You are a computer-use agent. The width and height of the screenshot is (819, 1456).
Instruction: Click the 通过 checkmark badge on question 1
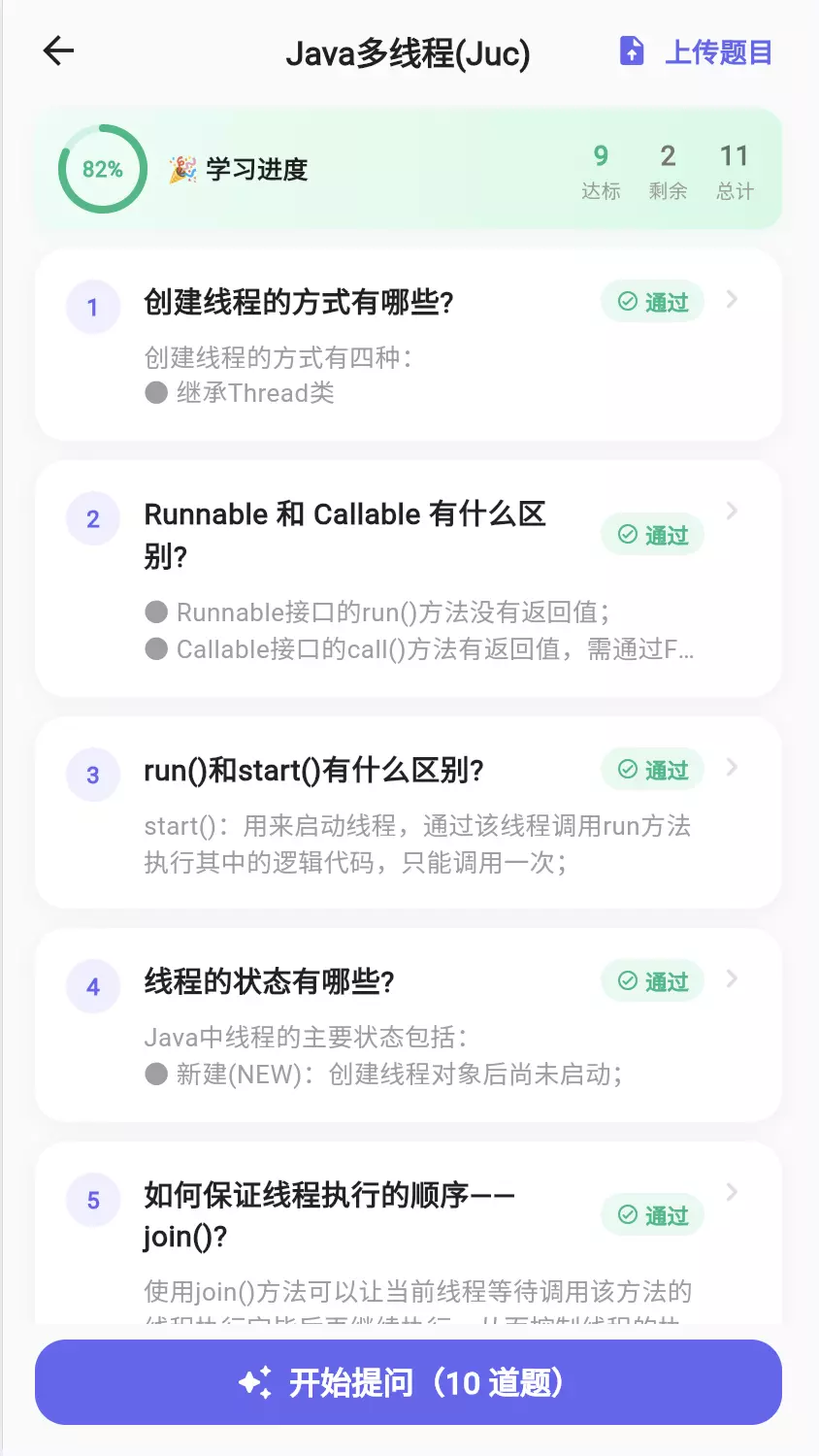coord(651,302)
